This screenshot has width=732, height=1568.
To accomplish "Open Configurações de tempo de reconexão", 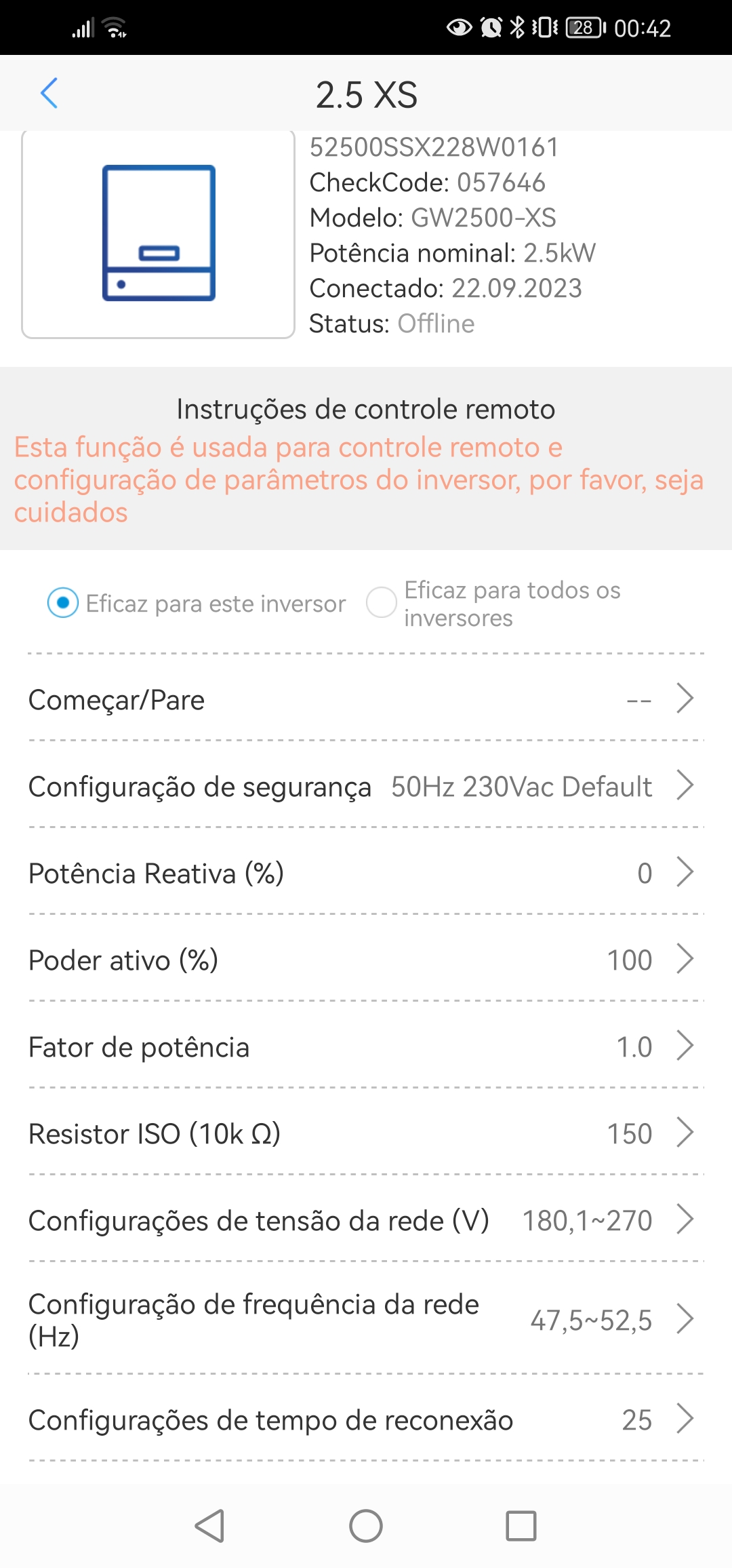I will pos(366,1419).
